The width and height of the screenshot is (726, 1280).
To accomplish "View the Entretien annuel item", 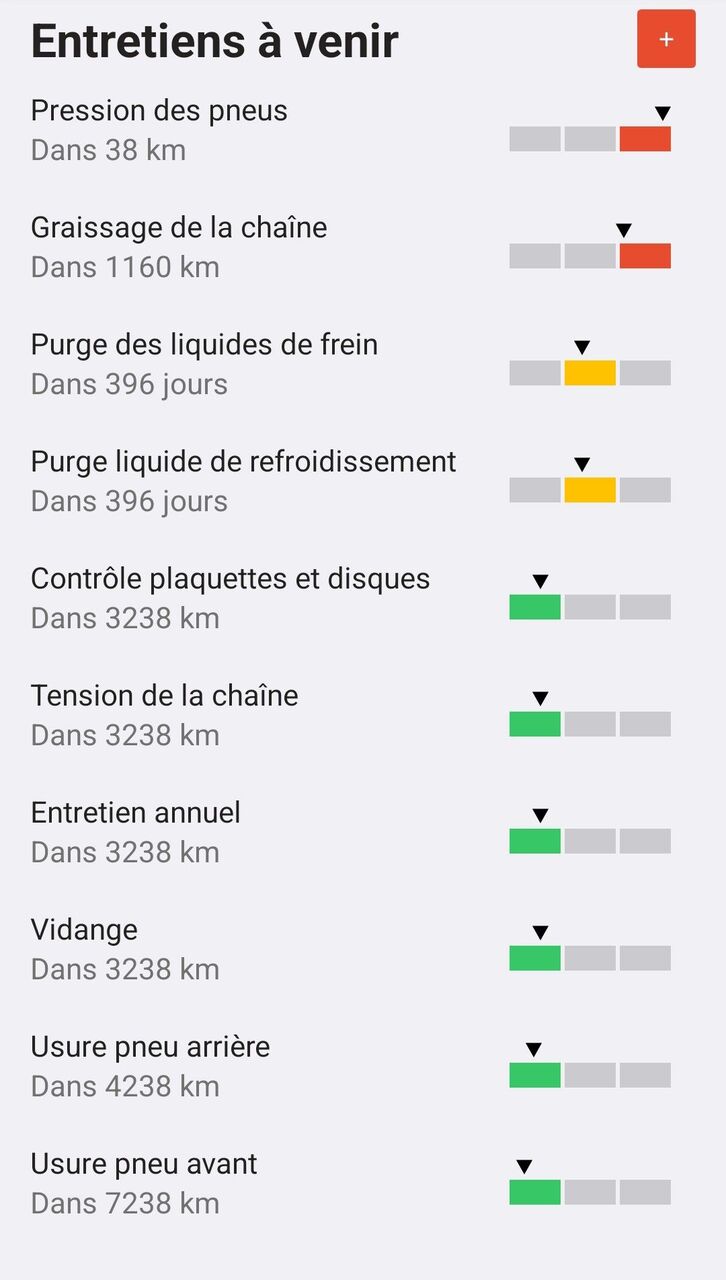I will pyautogui.click(x=136, y=832).
